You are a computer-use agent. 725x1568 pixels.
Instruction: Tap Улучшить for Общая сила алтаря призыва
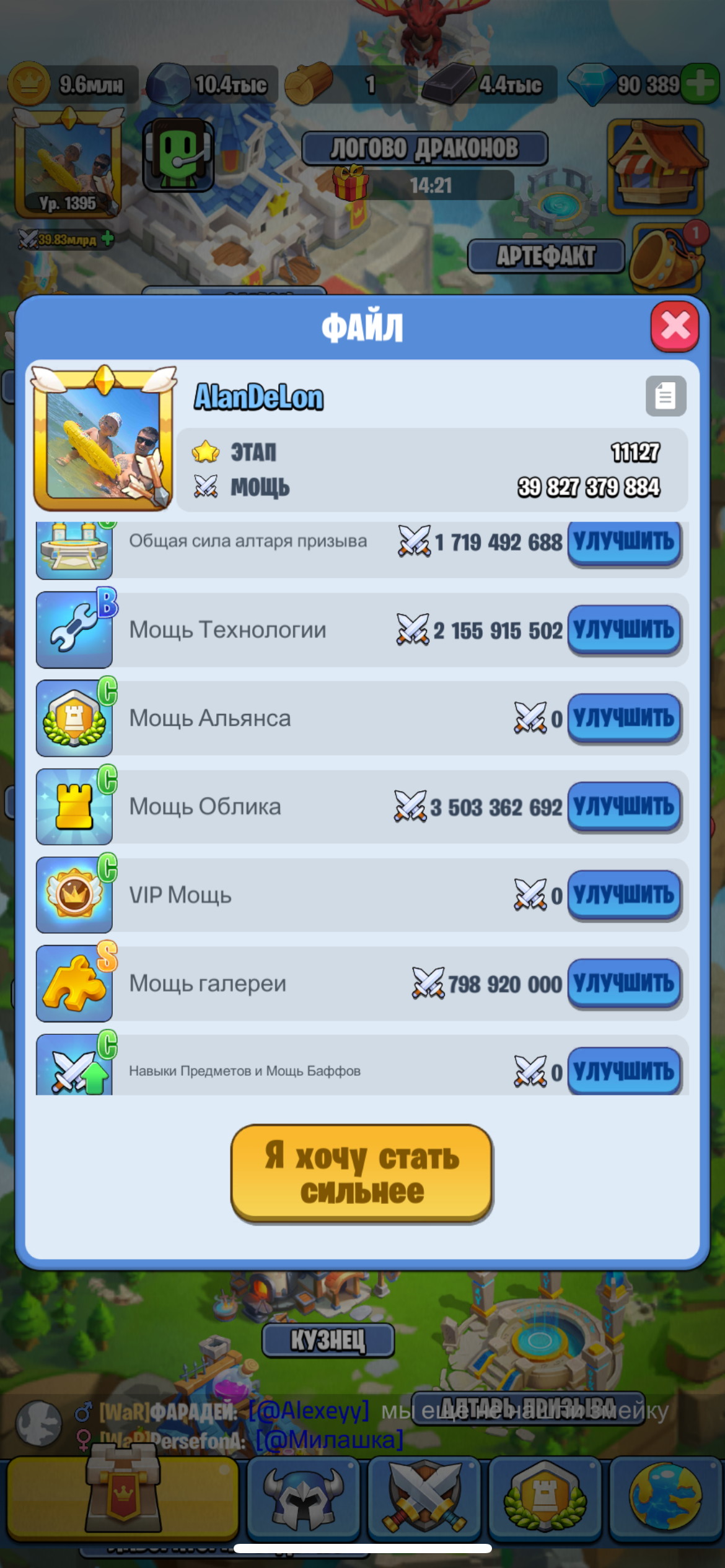pyautogui.click(x=623, y=542)
